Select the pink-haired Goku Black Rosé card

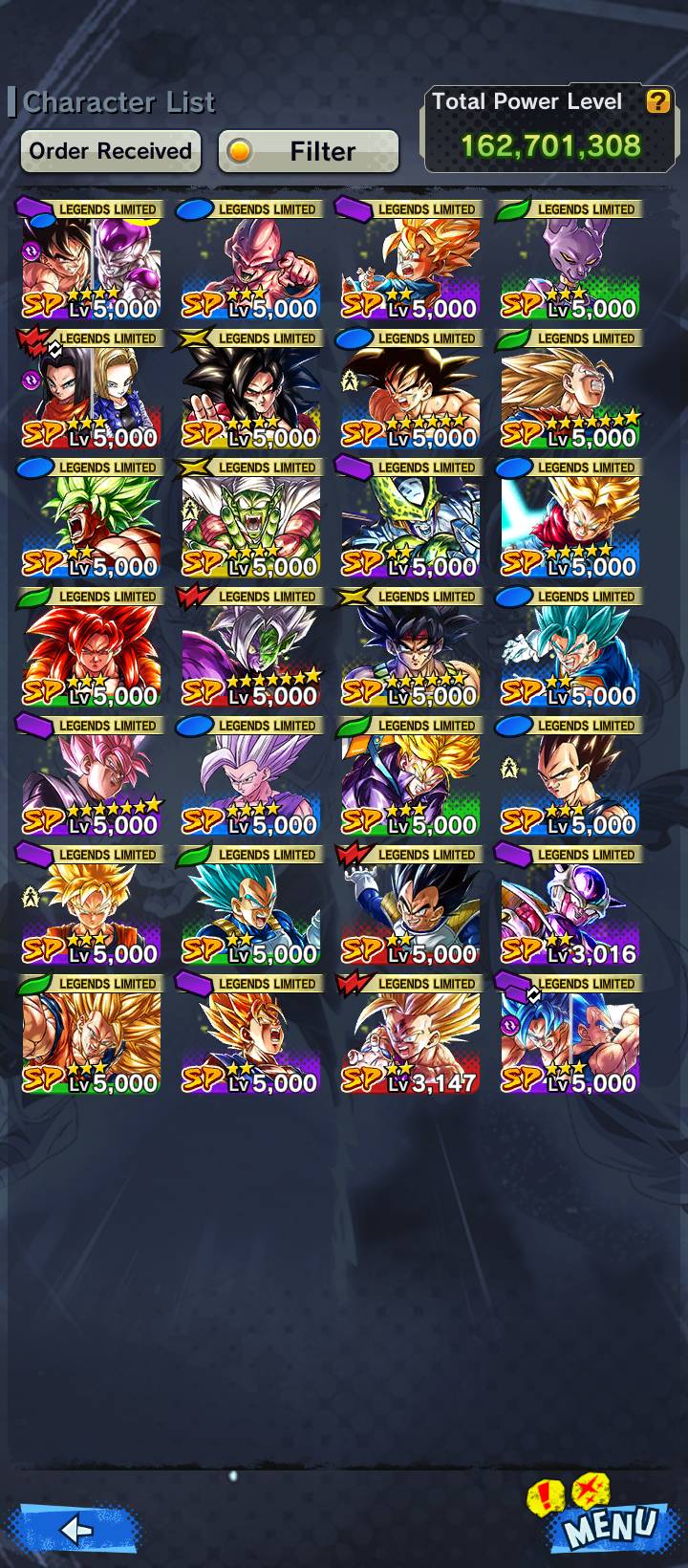point(91,777)
